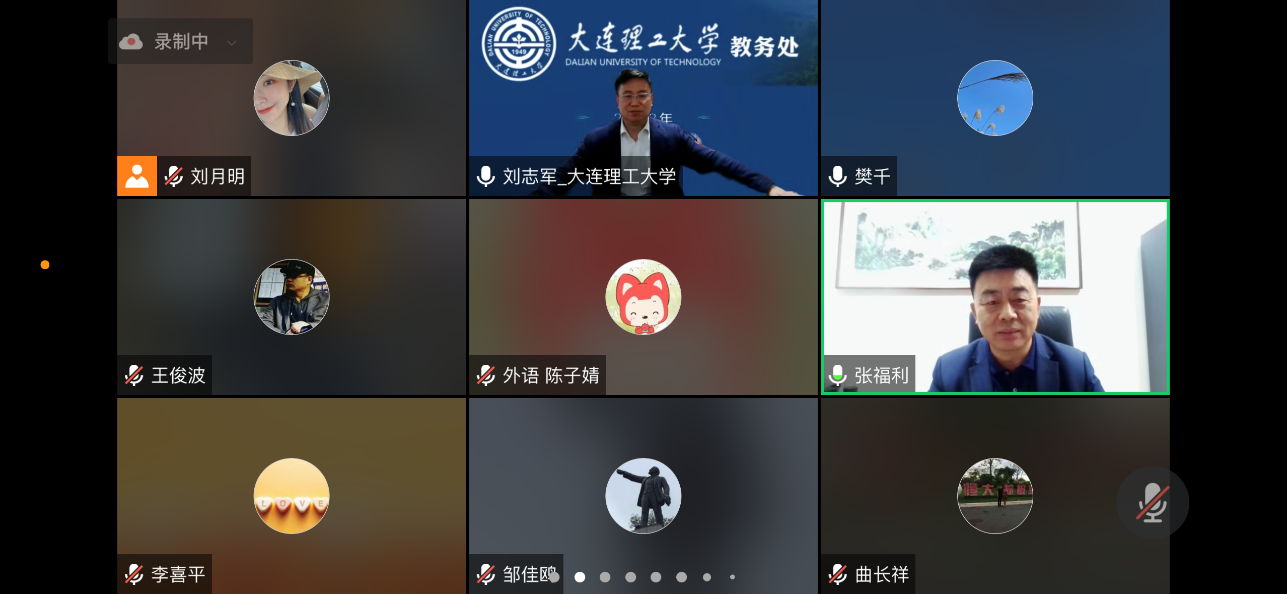
Task: Select 外语 陈子婧's participant tile
Action: point(643,297)
